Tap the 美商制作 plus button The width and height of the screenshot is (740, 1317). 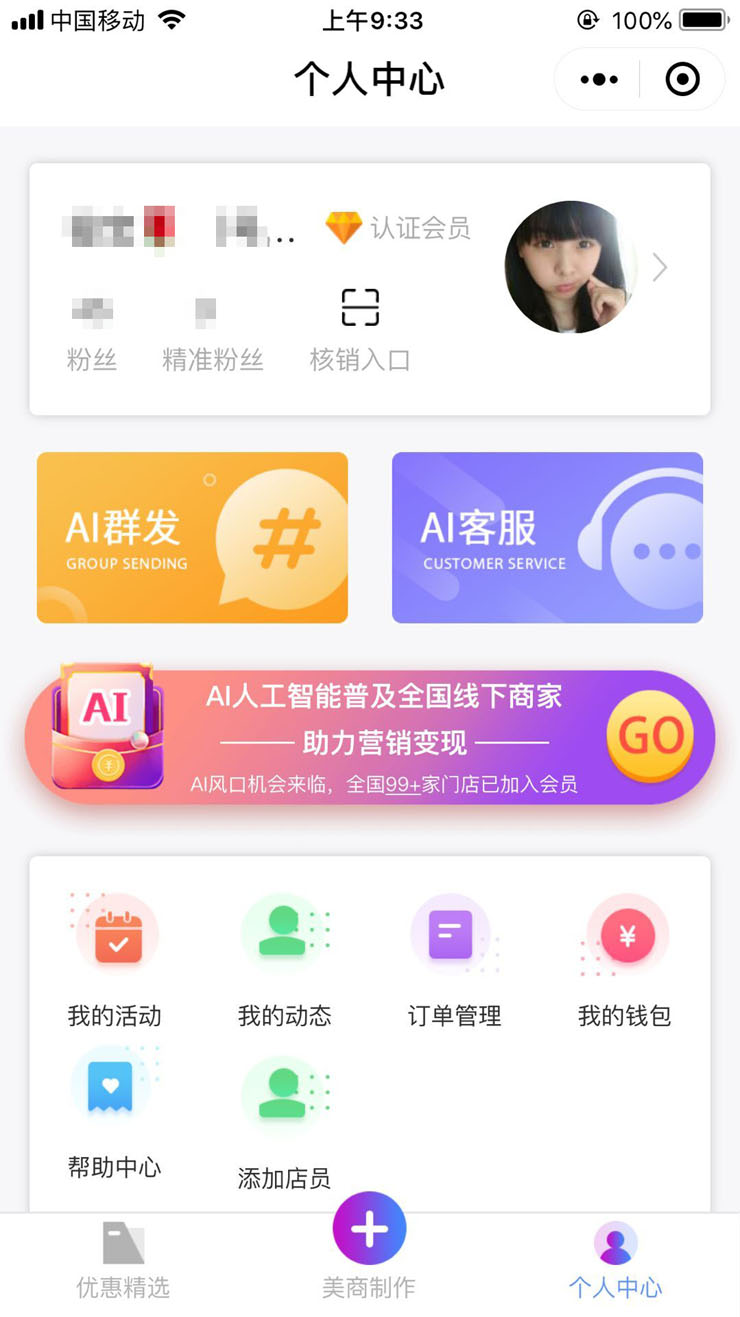[369, 1229]
